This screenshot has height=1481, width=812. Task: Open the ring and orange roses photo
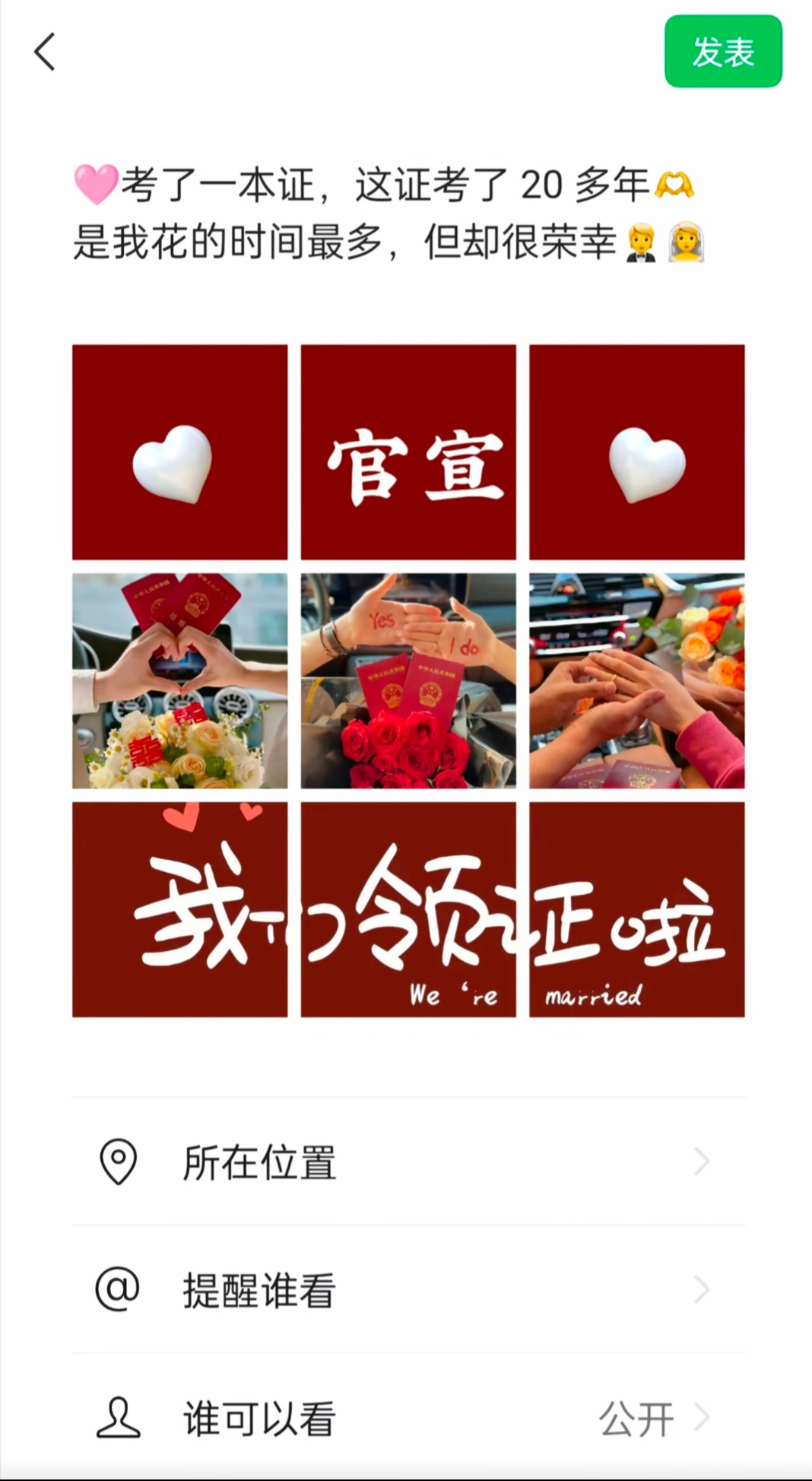[637, 681]
